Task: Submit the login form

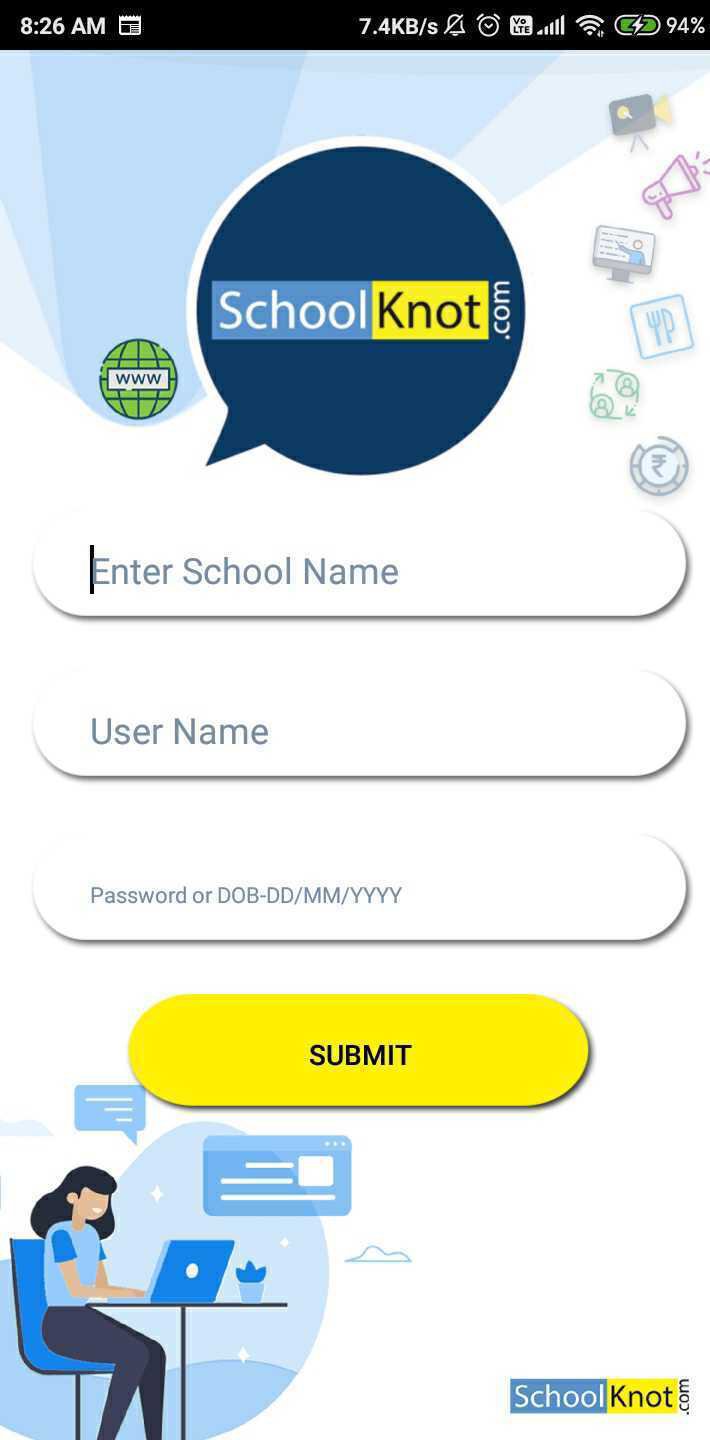Action: pyautogui.click(x=359, y=1052)
